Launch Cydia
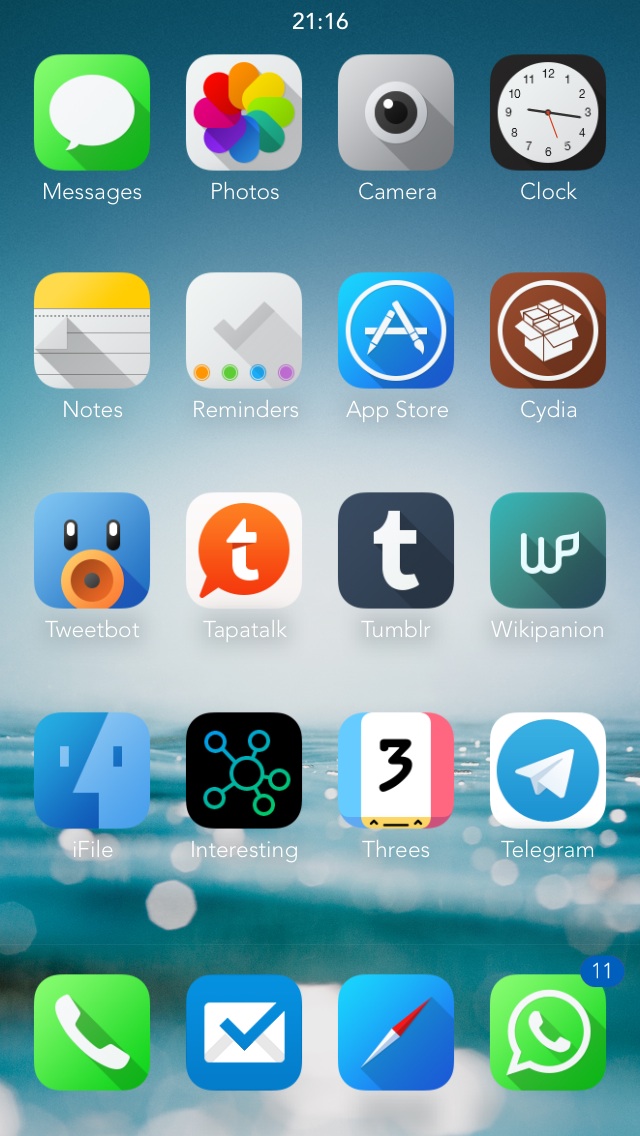 pos(548,331)
